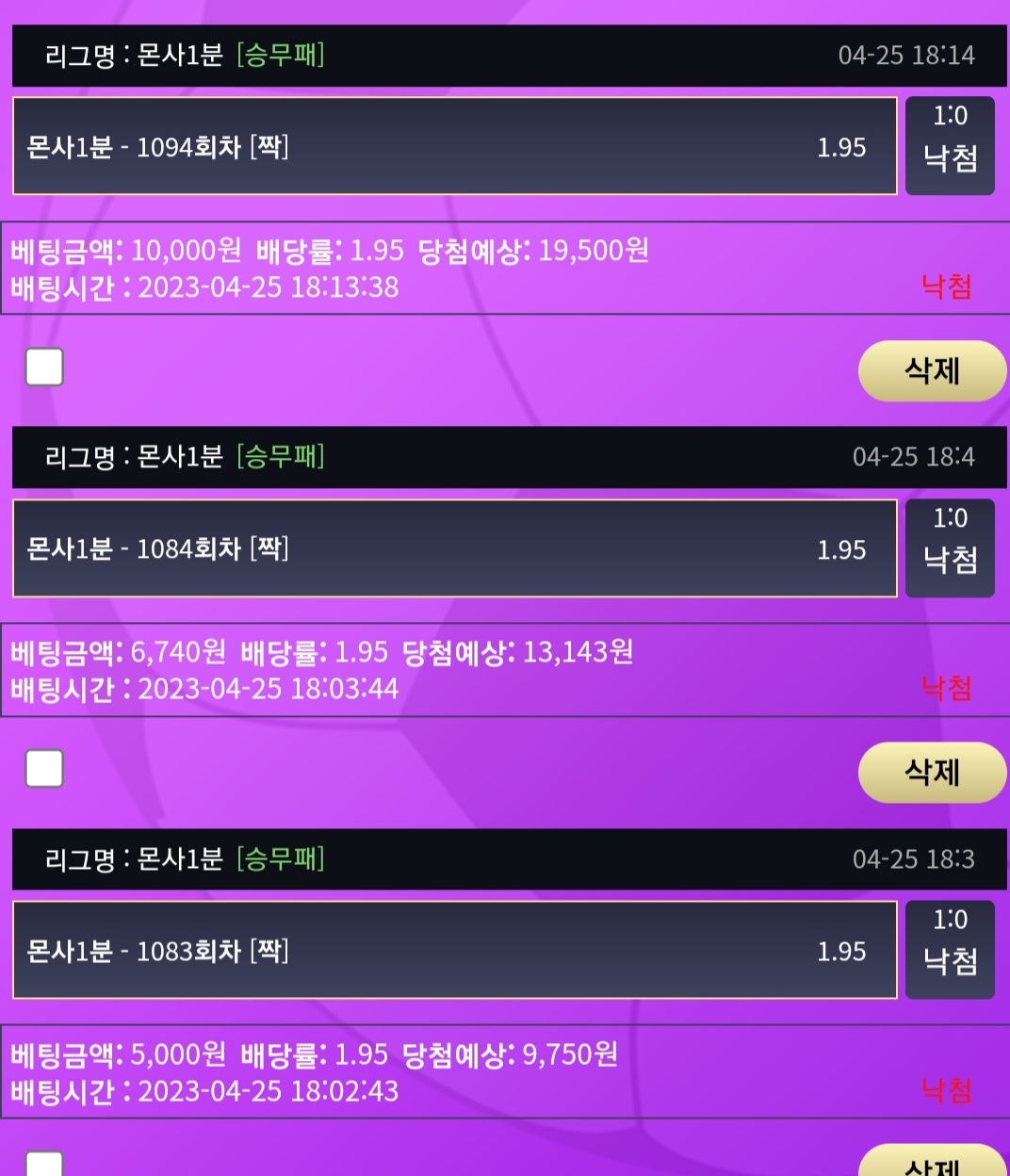Viewport: 1010px width, 1176px height.
Task: Tap 삭제 under the 1083회차 bet
Action: (x=931, y=1165)
